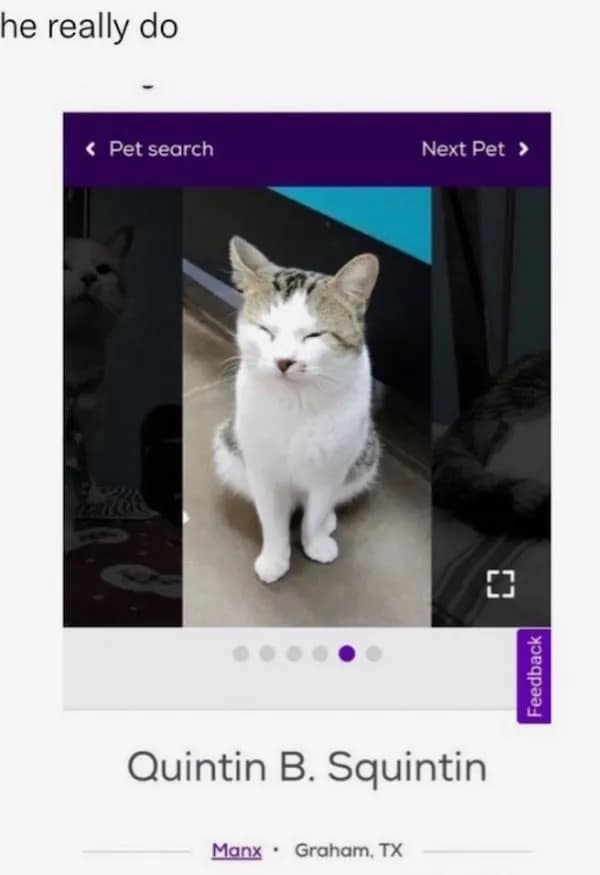600x875 pixels.
Task: Go back to Pet search
Action: [x=150, y=149]
